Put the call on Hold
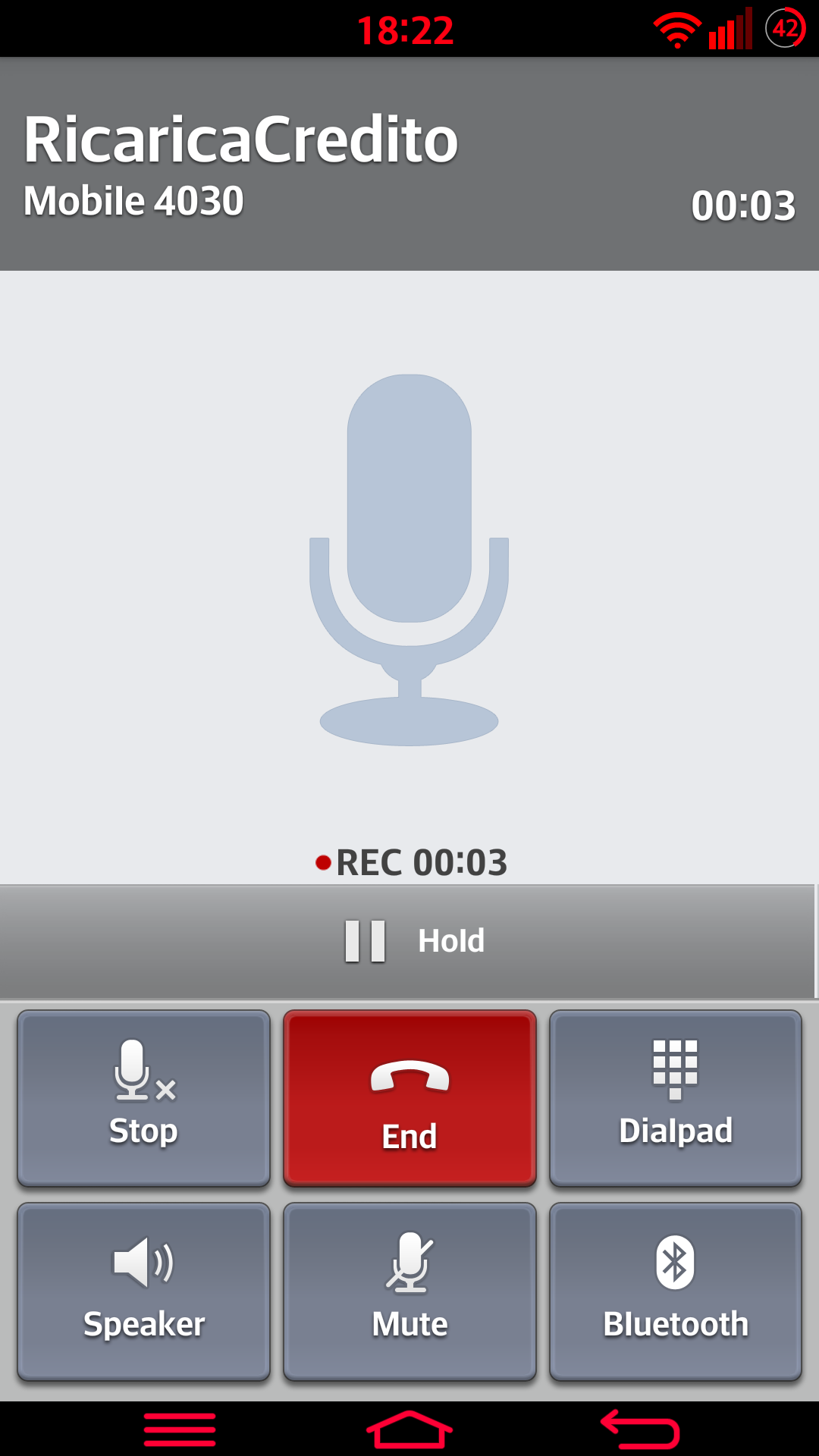 [x=409, y=941]
